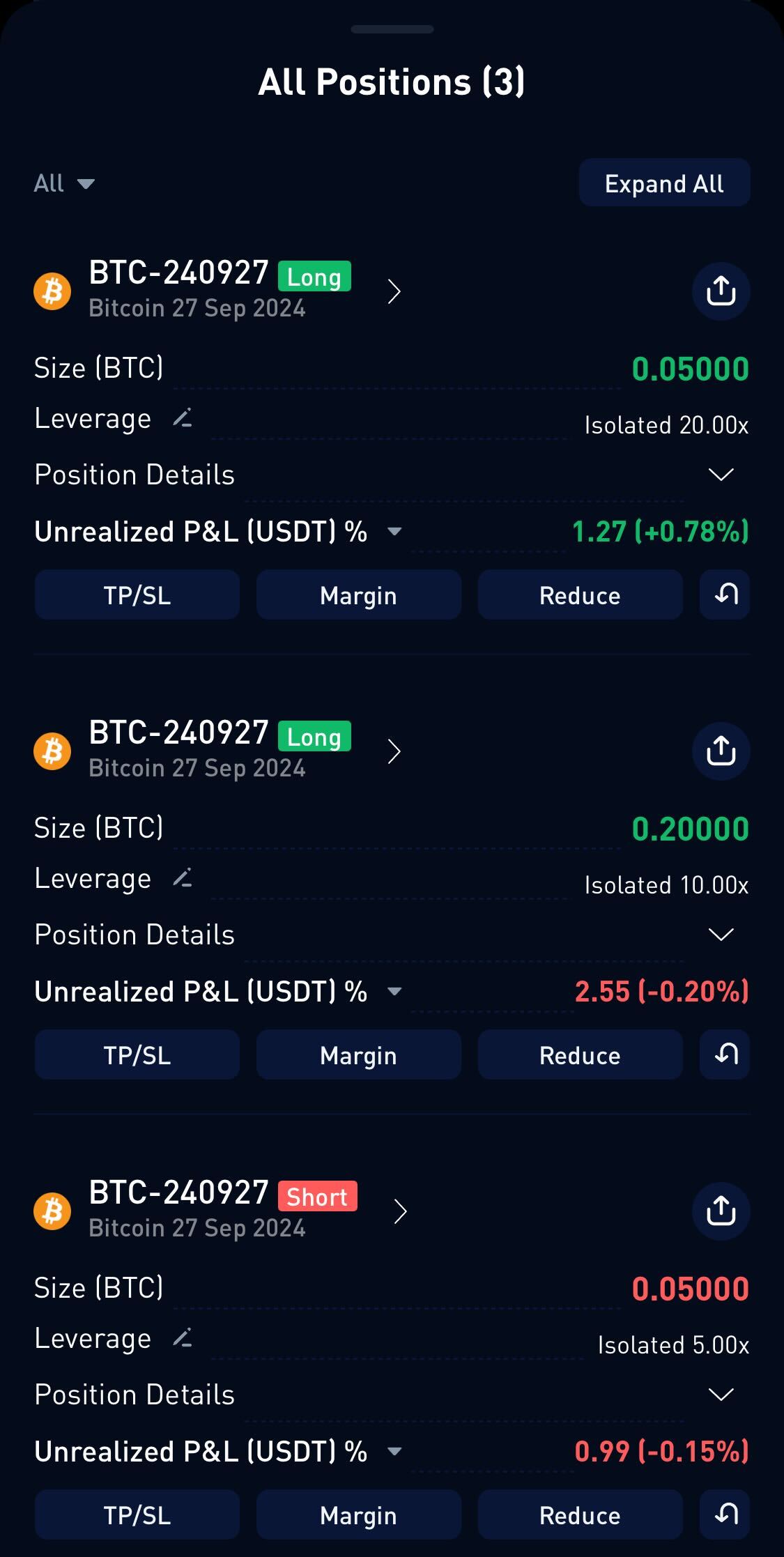Image resolution: width=784 pixels, height=1557 pixels.
Task: Adjust Margin for the 20.00x Long position
Action: 358,595
